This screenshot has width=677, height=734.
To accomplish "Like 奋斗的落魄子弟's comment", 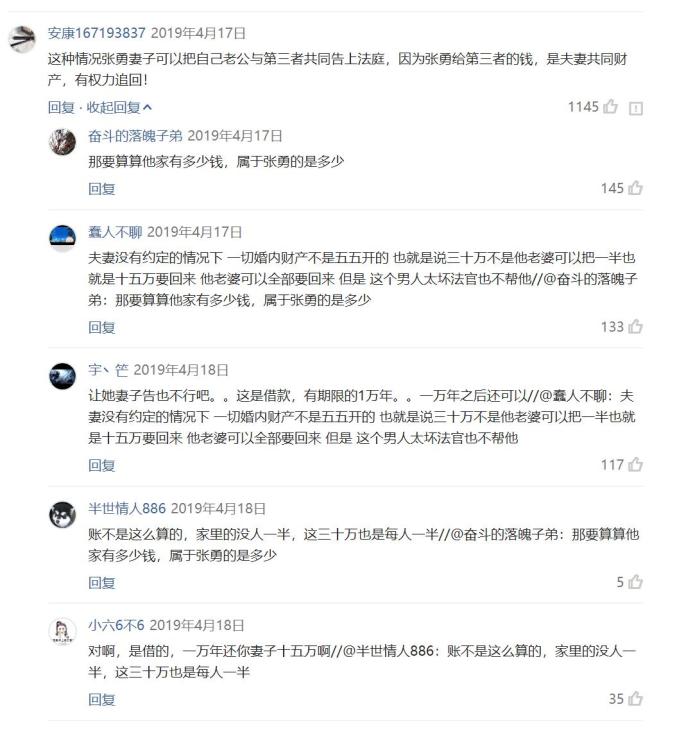I will point(635,188).
